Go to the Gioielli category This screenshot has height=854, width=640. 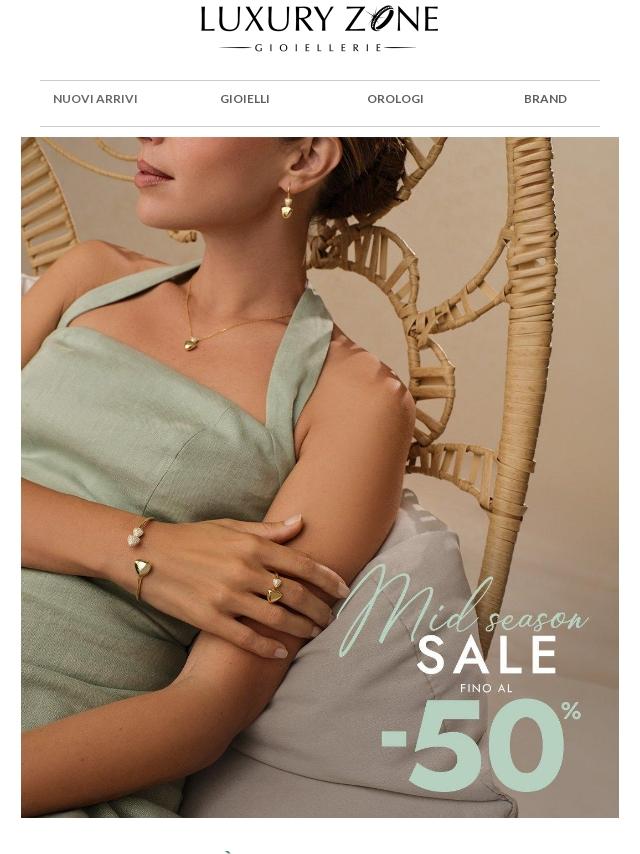(245, 99)
